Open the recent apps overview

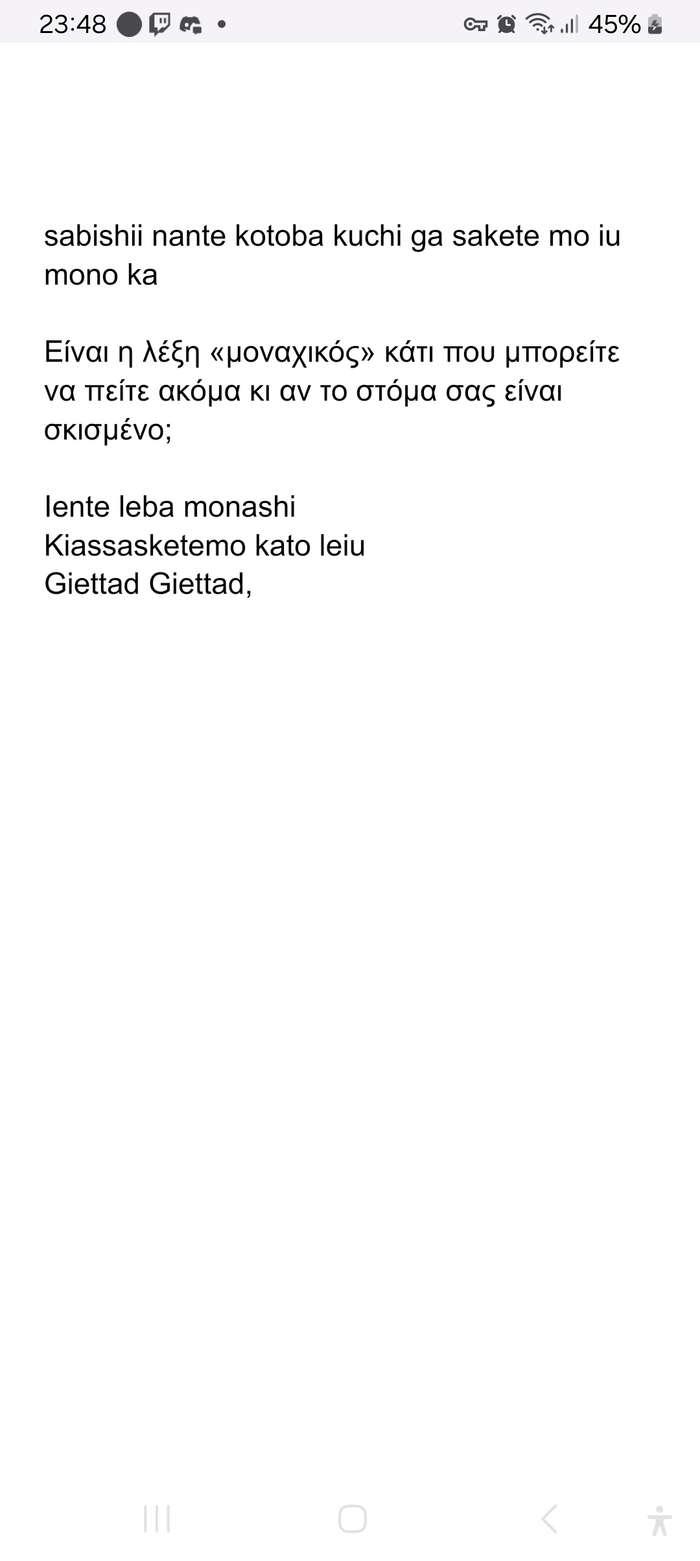pyautogui.click(x=157, y=1519)
